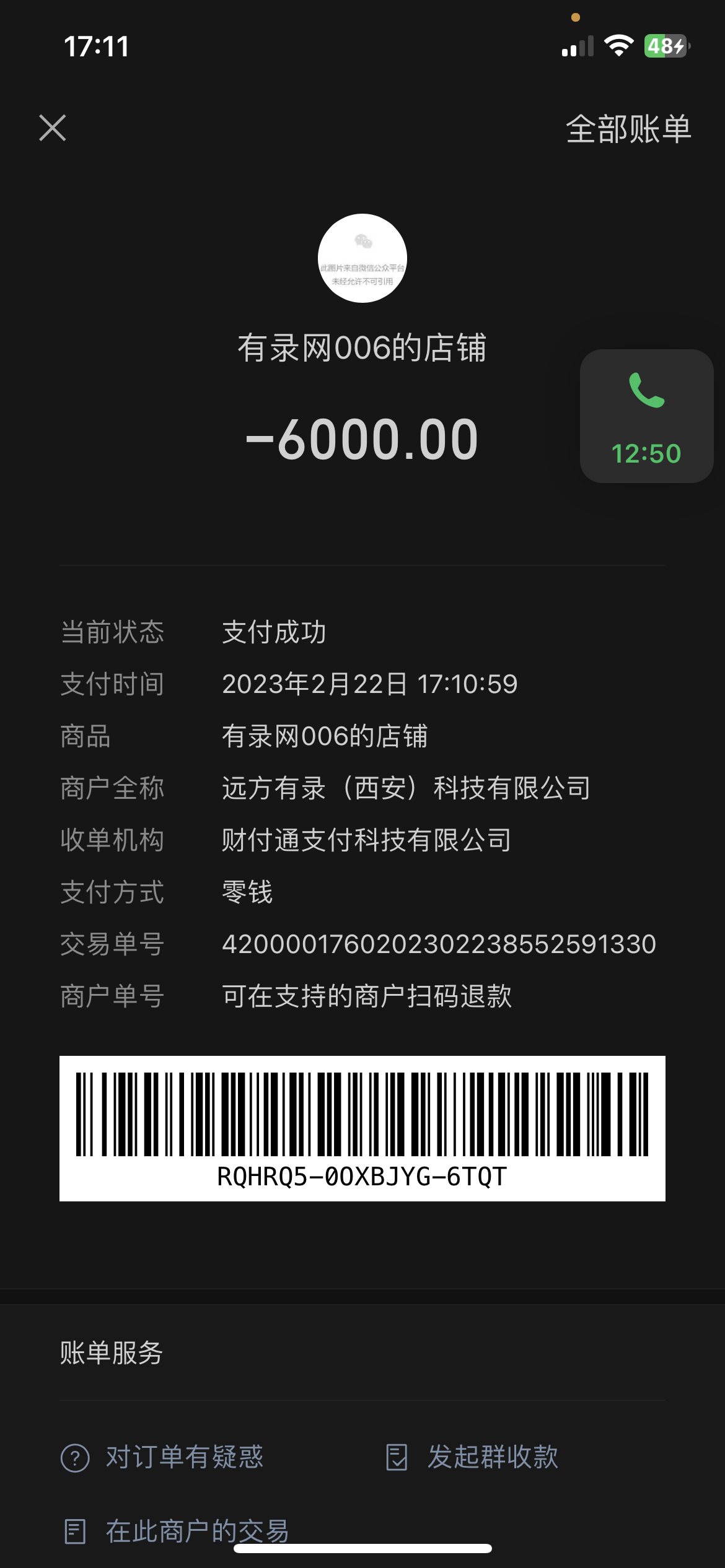Open 全部账单 (all bills)

628,129
